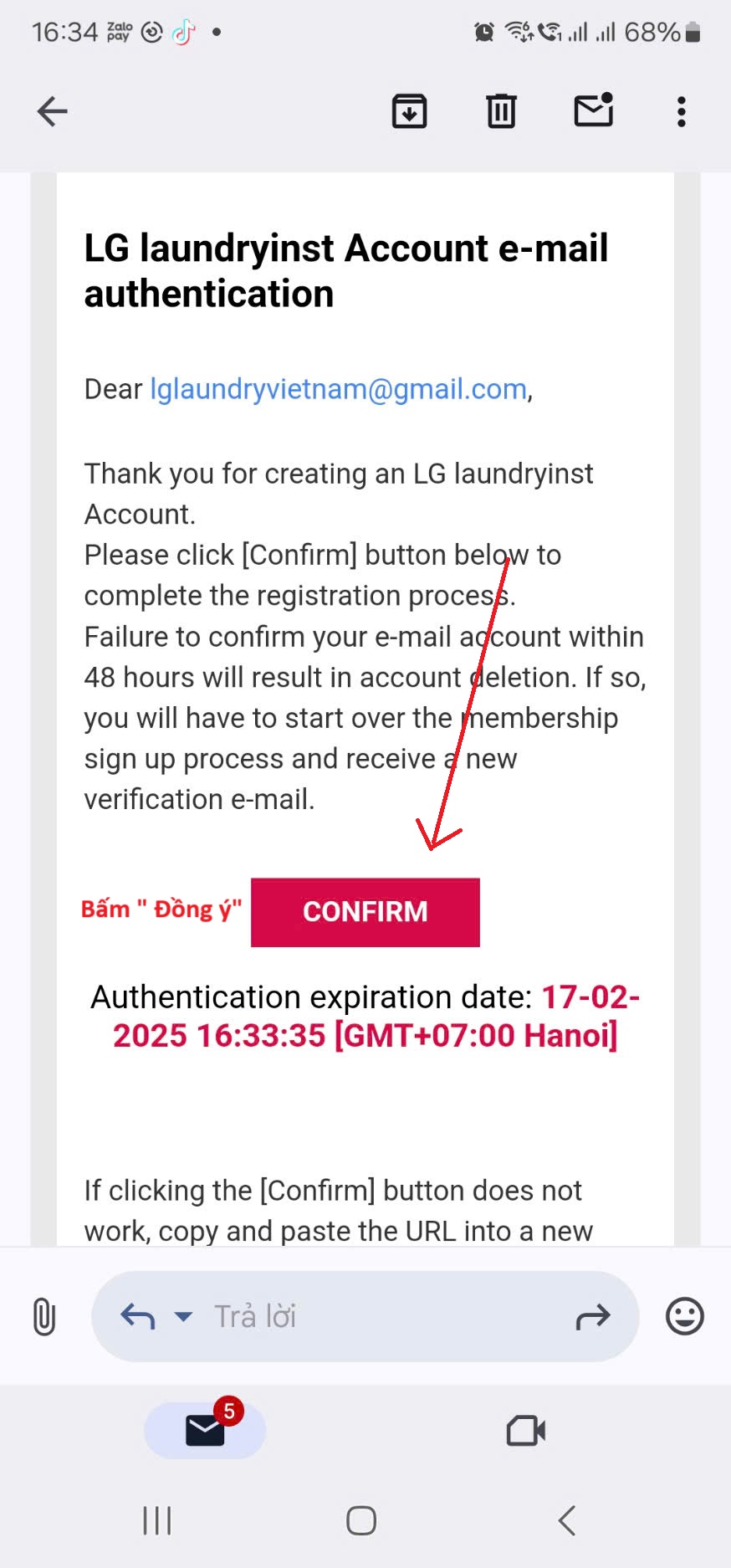This screenshot has height=1568, width=731.
Task: Open the system recent apps view
Action: click(x=157, y=1520)
